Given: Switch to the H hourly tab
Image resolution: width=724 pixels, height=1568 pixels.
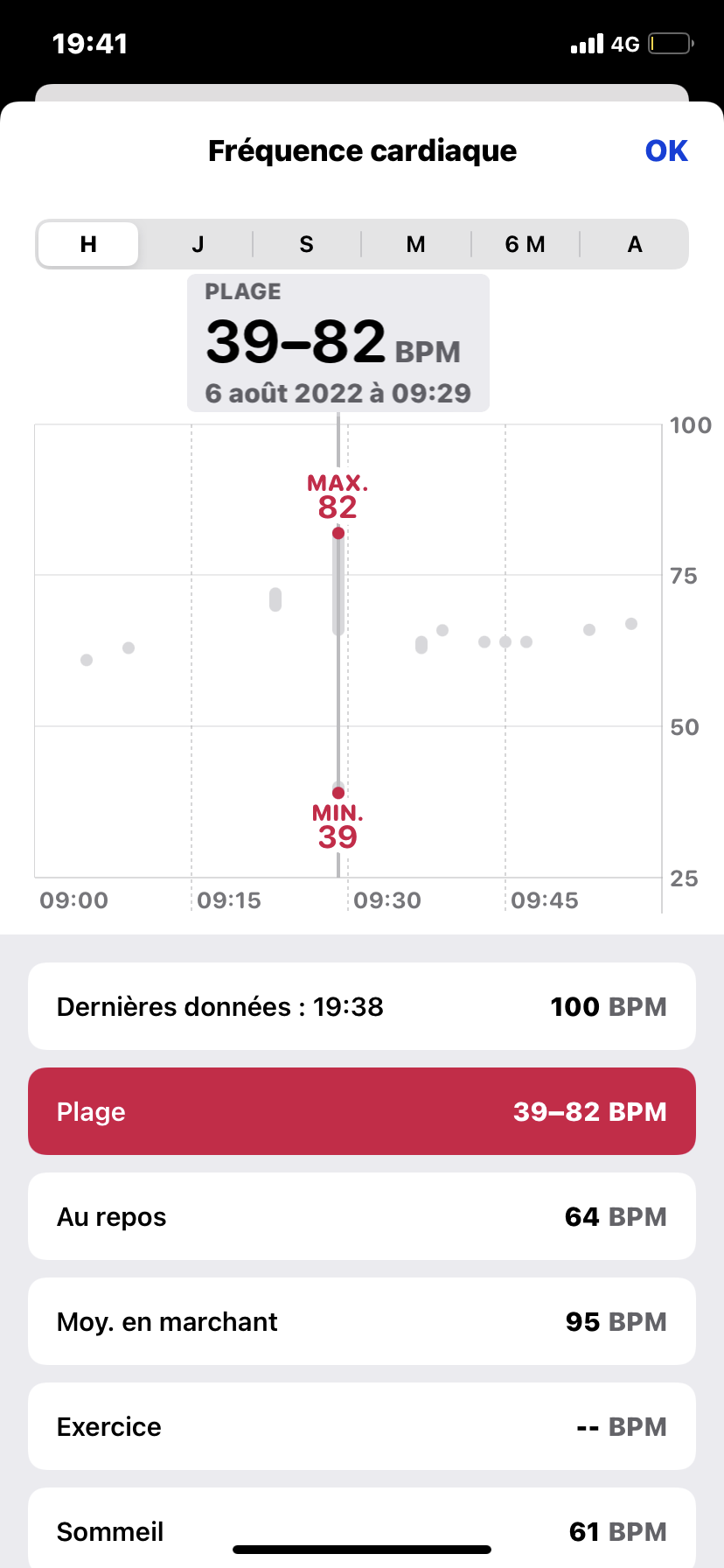Looking at the screenshot, I should 88,244.
